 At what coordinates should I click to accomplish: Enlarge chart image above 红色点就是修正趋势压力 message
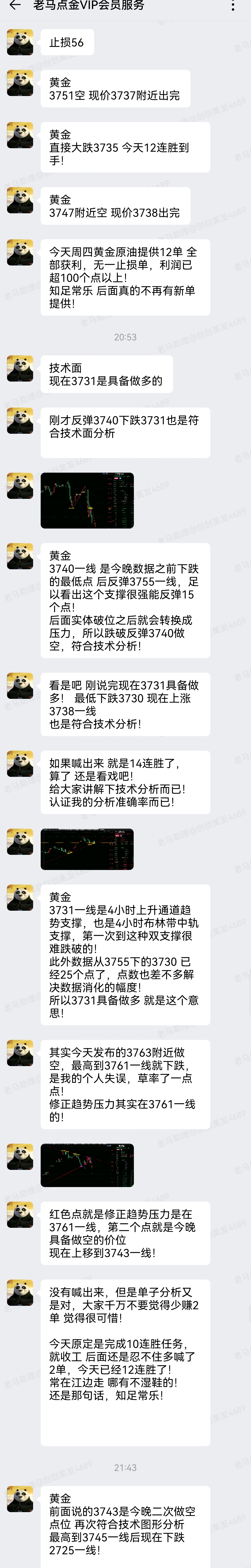click(87, 1165)
